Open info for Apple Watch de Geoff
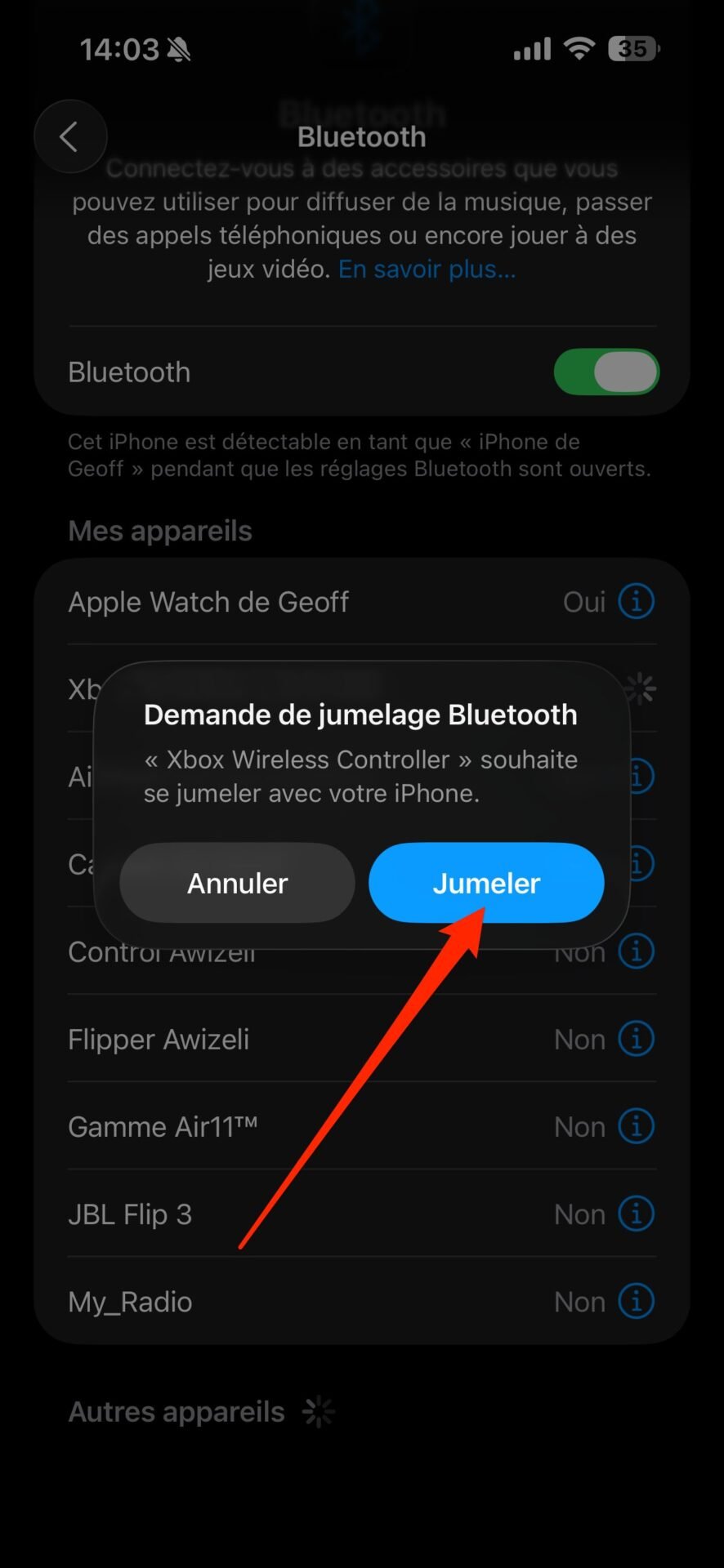724x1568 pixels. [x=636, y=602]
